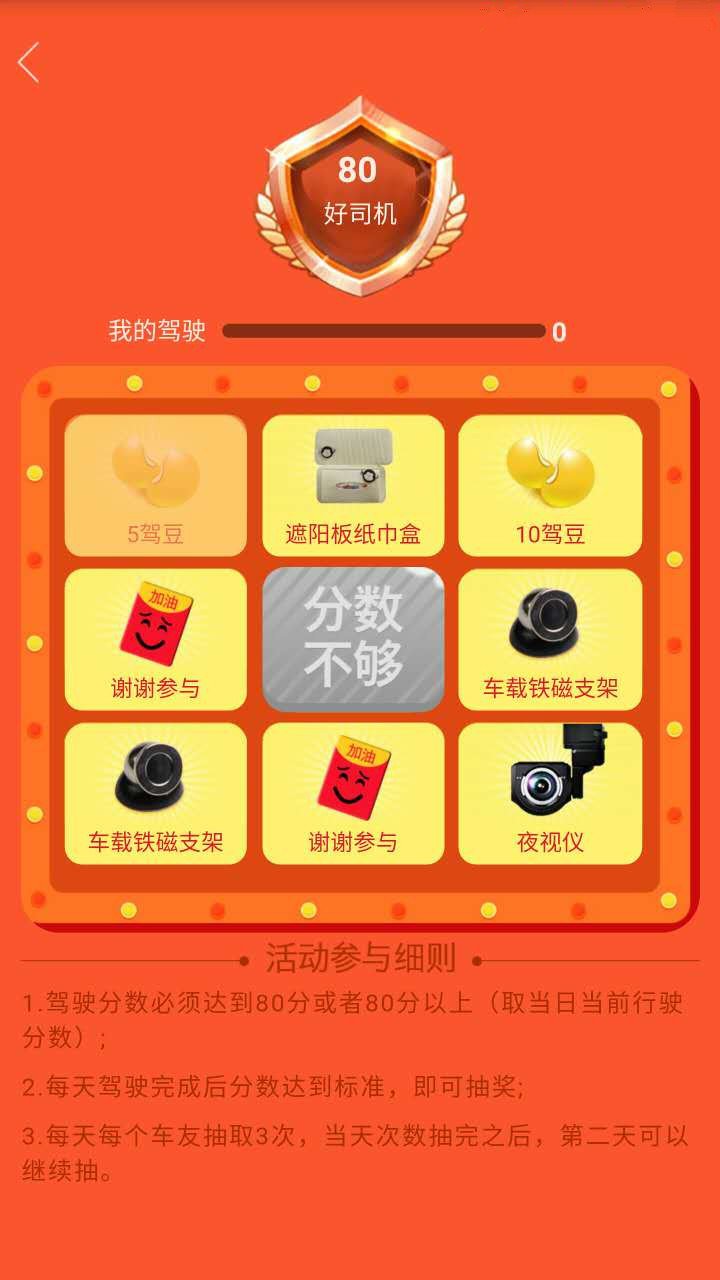Click the 活动参与细则 section heading
Image resolution: width=720 pixels, height=1280 pixels.
coord(360,958)
